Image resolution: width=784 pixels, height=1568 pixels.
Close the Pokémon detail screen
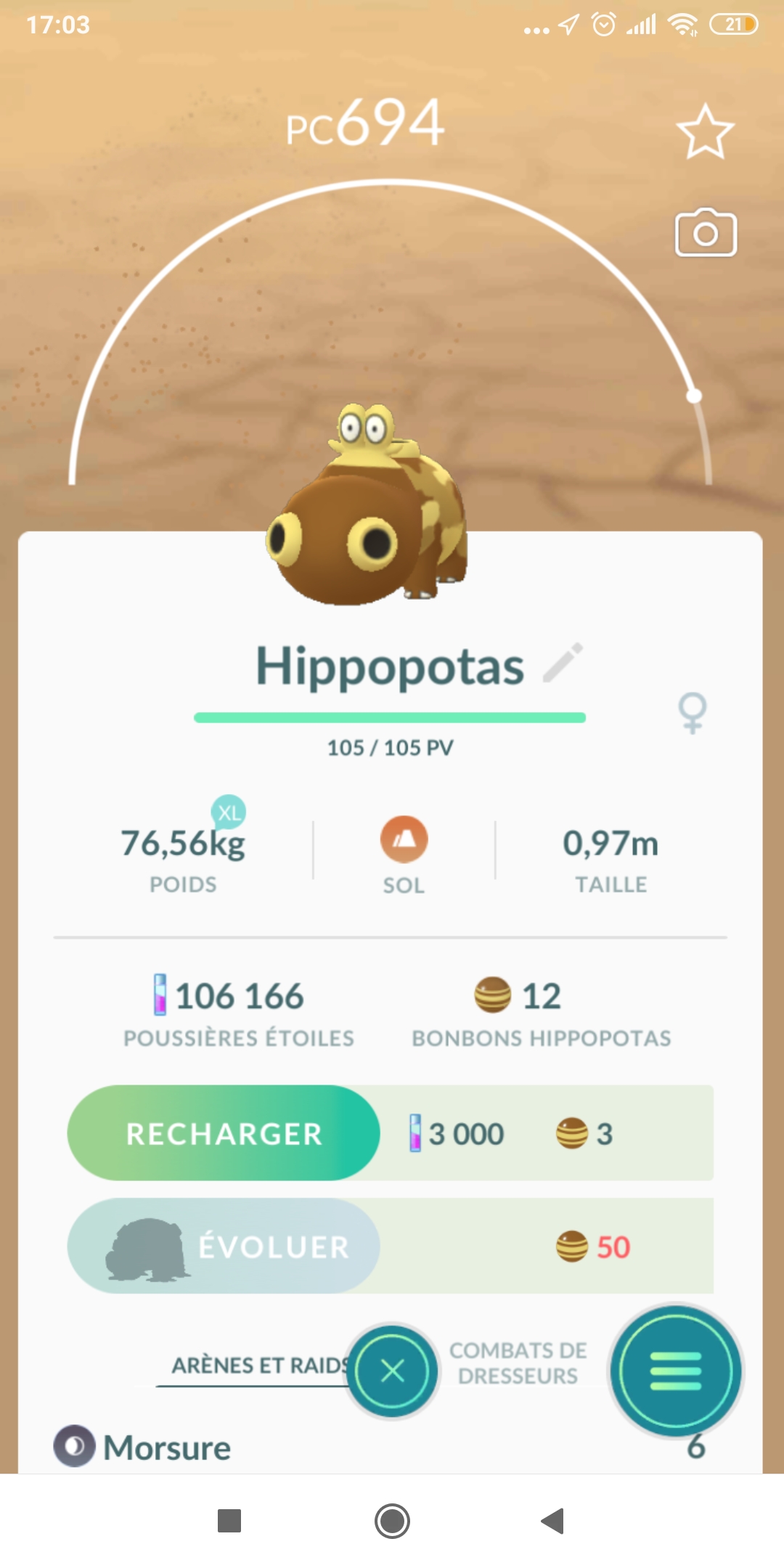point(393,1371)
